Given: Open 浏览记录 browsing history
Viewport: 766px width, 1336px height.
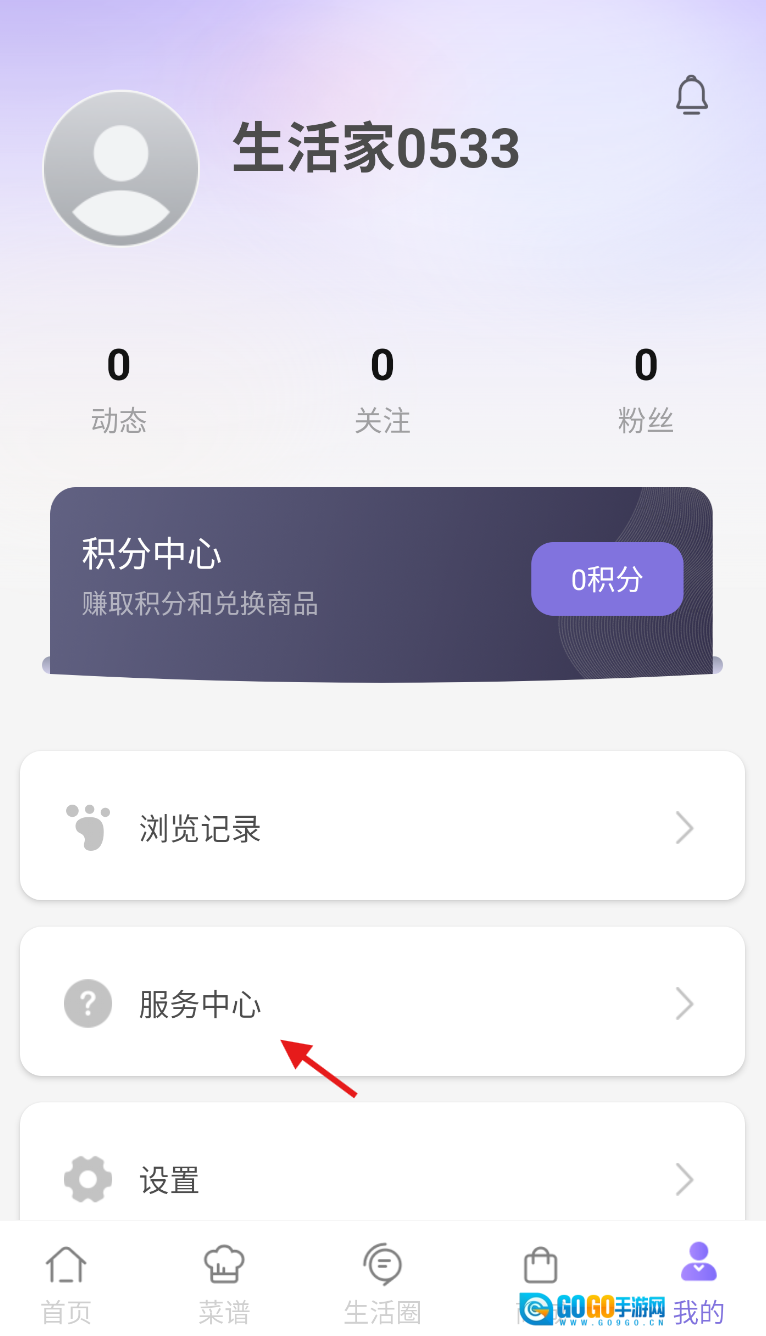Looking at the screenshot, I should (x=382, y=826).
